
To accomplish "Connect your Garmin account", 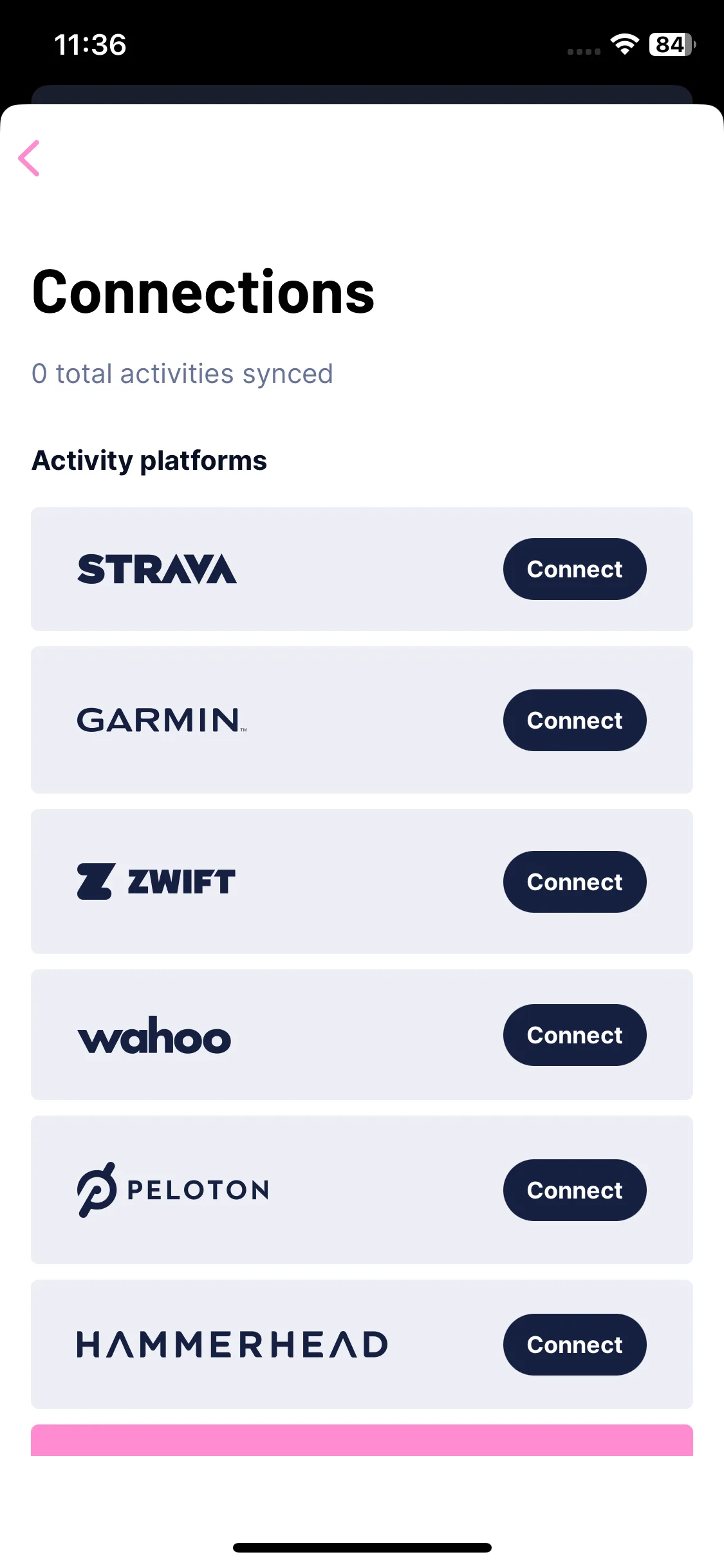I will (575, 720).
